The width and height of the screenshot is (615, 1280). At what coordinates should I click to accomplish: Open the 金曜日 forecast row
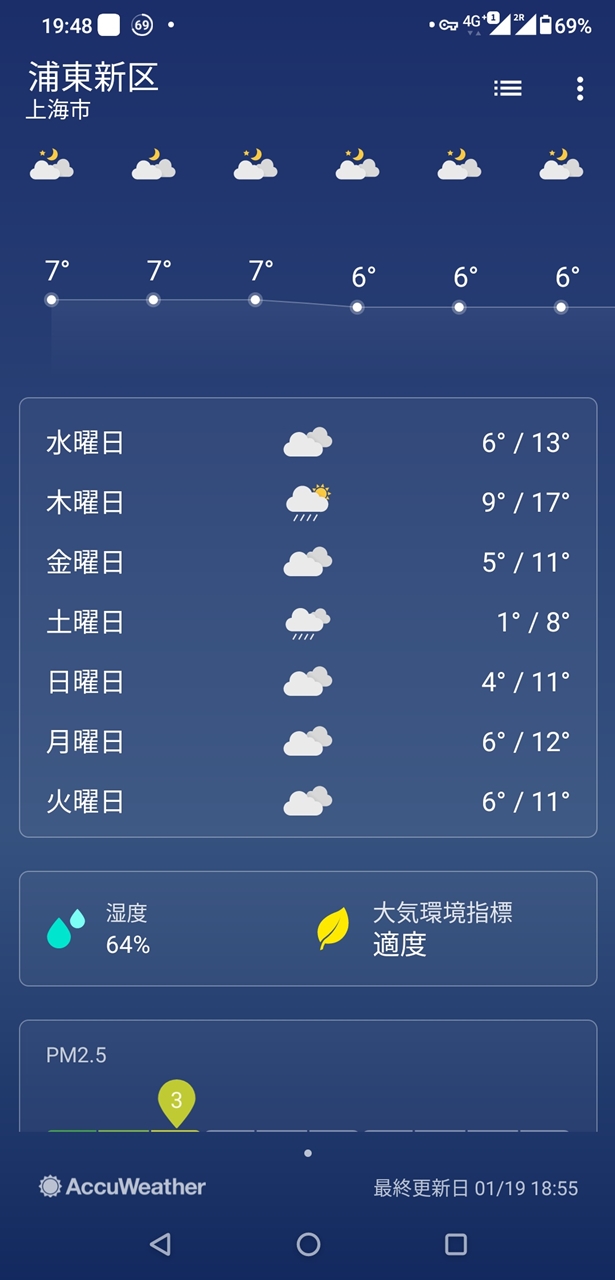click(308, 562)
